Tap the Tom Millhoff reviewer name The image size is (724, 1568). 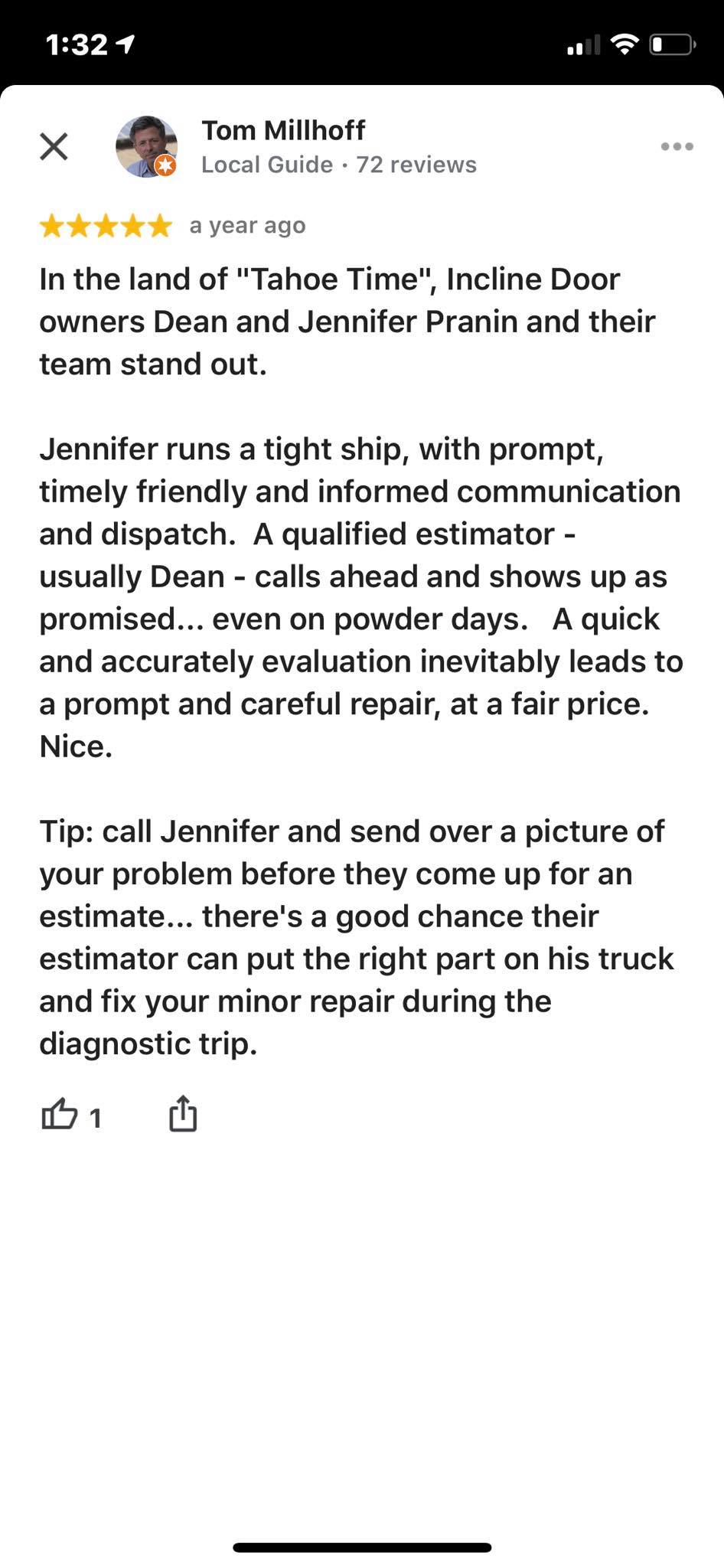(x=283, y=130)
